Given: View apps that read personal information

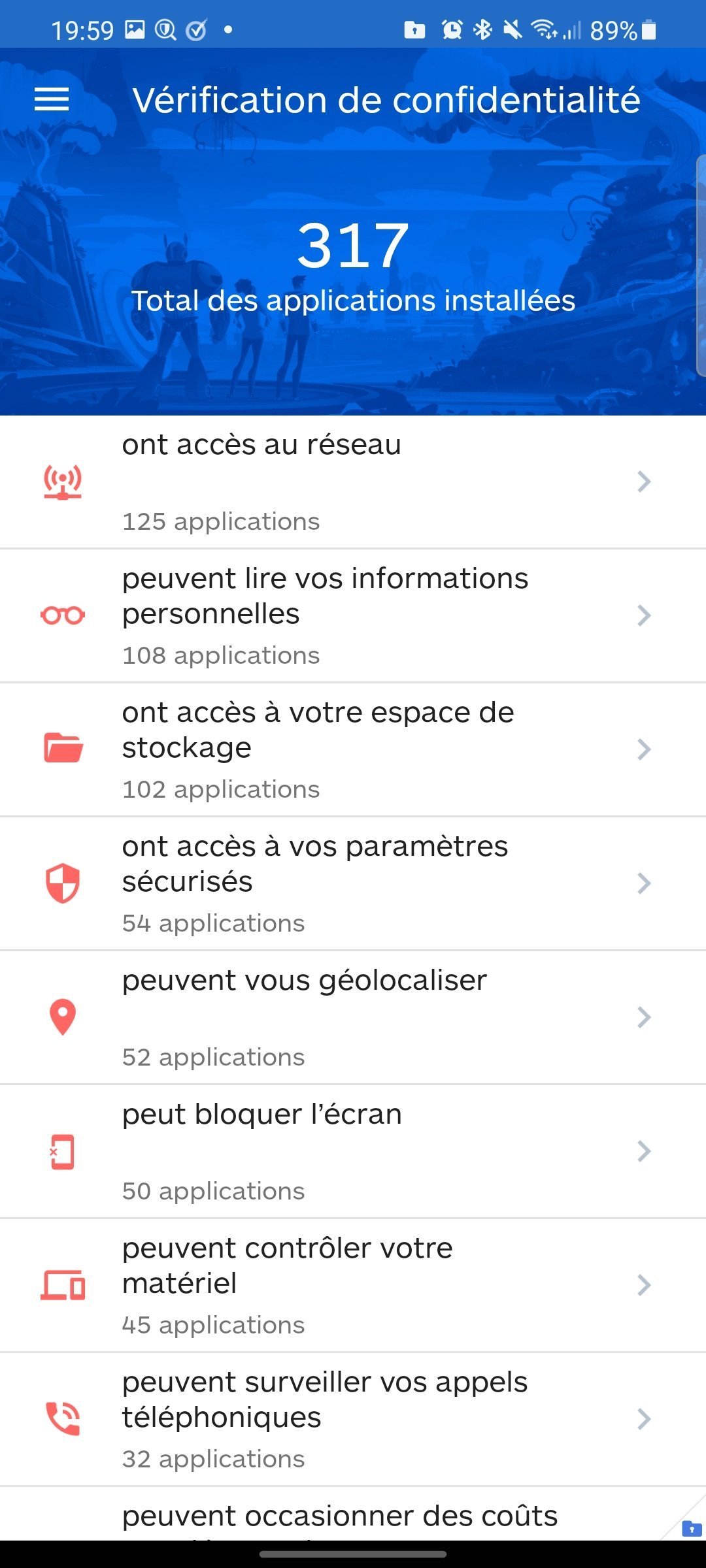Looking at the screenshot, I should (353, 616).
